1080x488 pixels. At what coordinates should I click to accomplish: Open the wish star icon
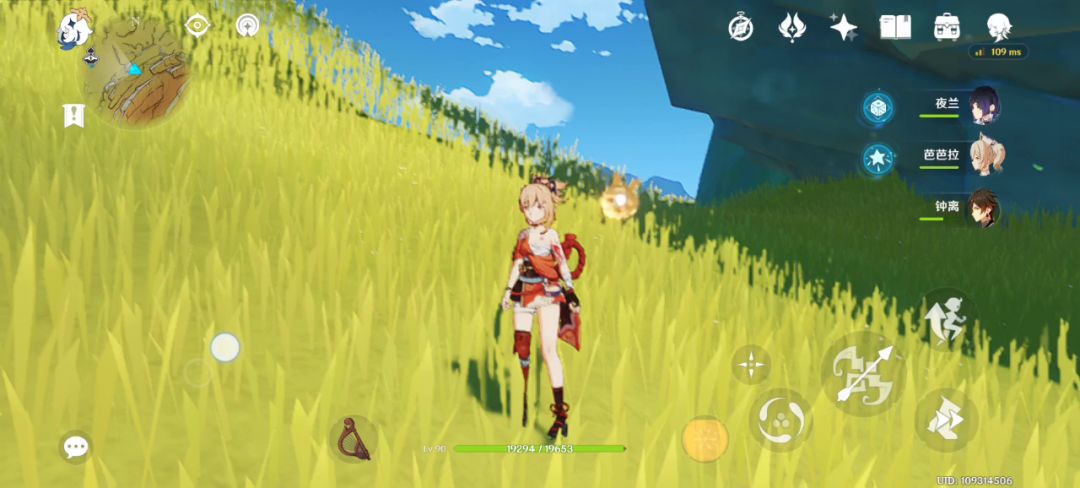[843, 27]
